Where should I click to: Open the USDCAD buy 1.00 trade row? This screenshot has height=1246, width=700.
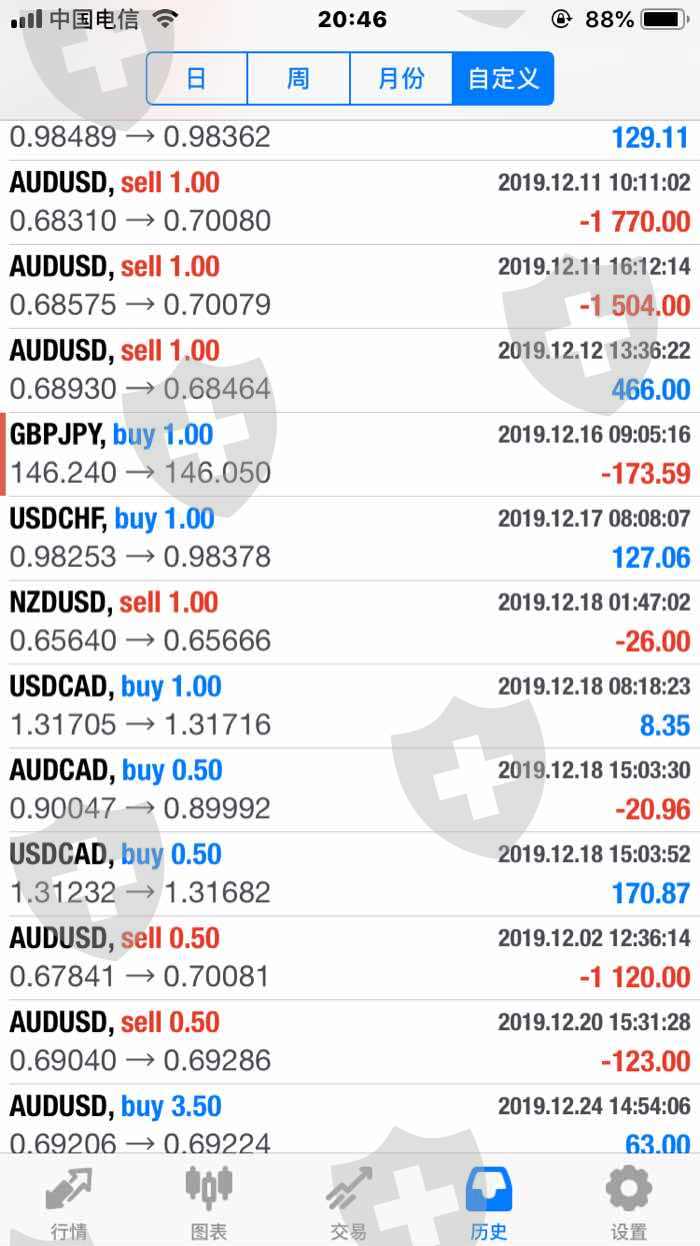point(350,706)
